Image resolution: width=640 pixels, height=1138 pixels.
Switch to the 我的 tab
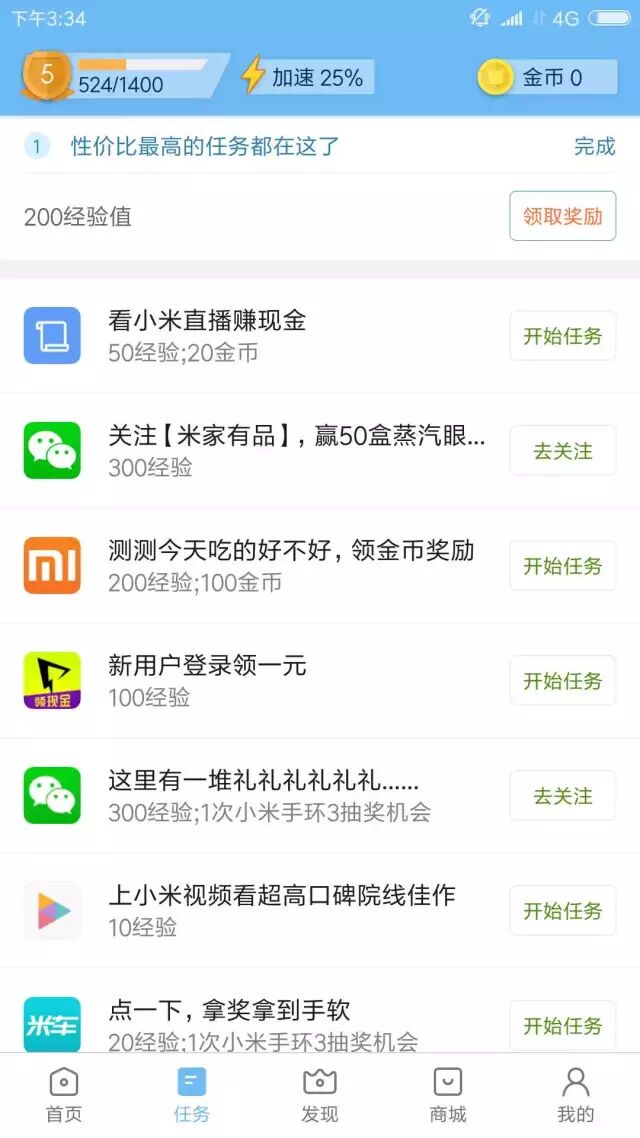coord(575,1095)
